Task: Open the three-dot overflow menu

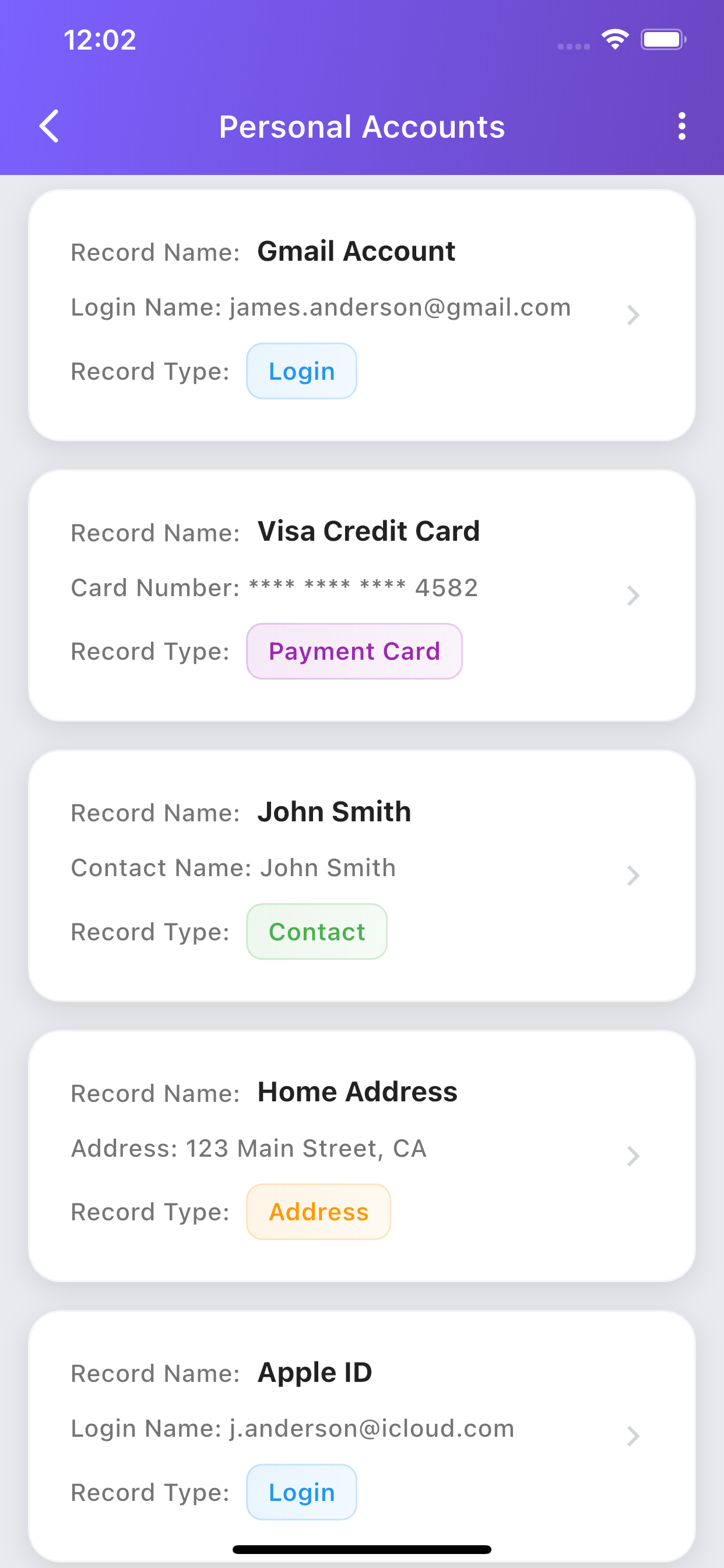Action: point(680,127)
